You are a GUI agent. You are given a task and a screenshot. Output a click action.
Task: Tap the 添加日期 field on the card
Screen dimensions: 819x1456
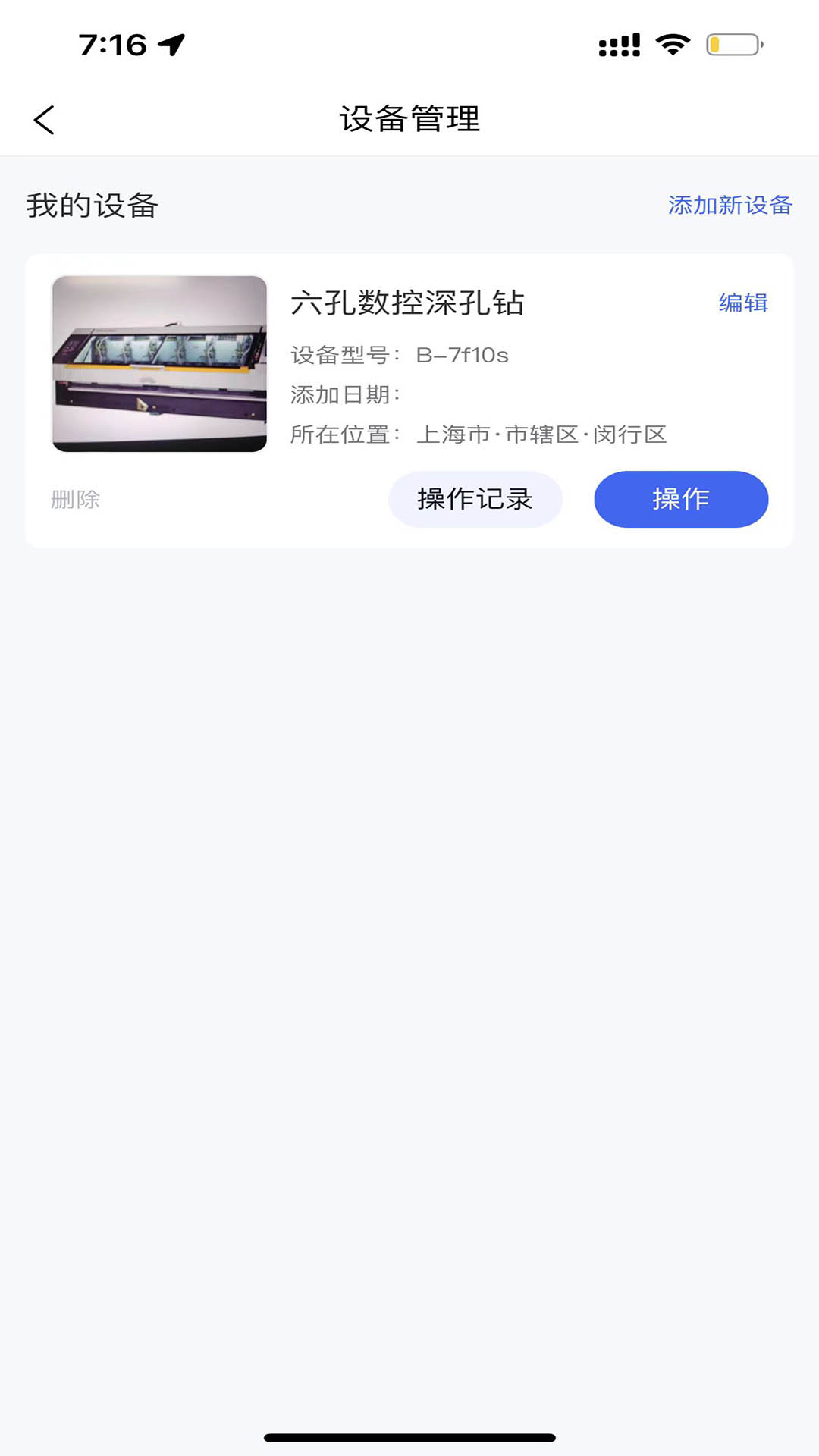pyautogui.click(x=345, y=394)
